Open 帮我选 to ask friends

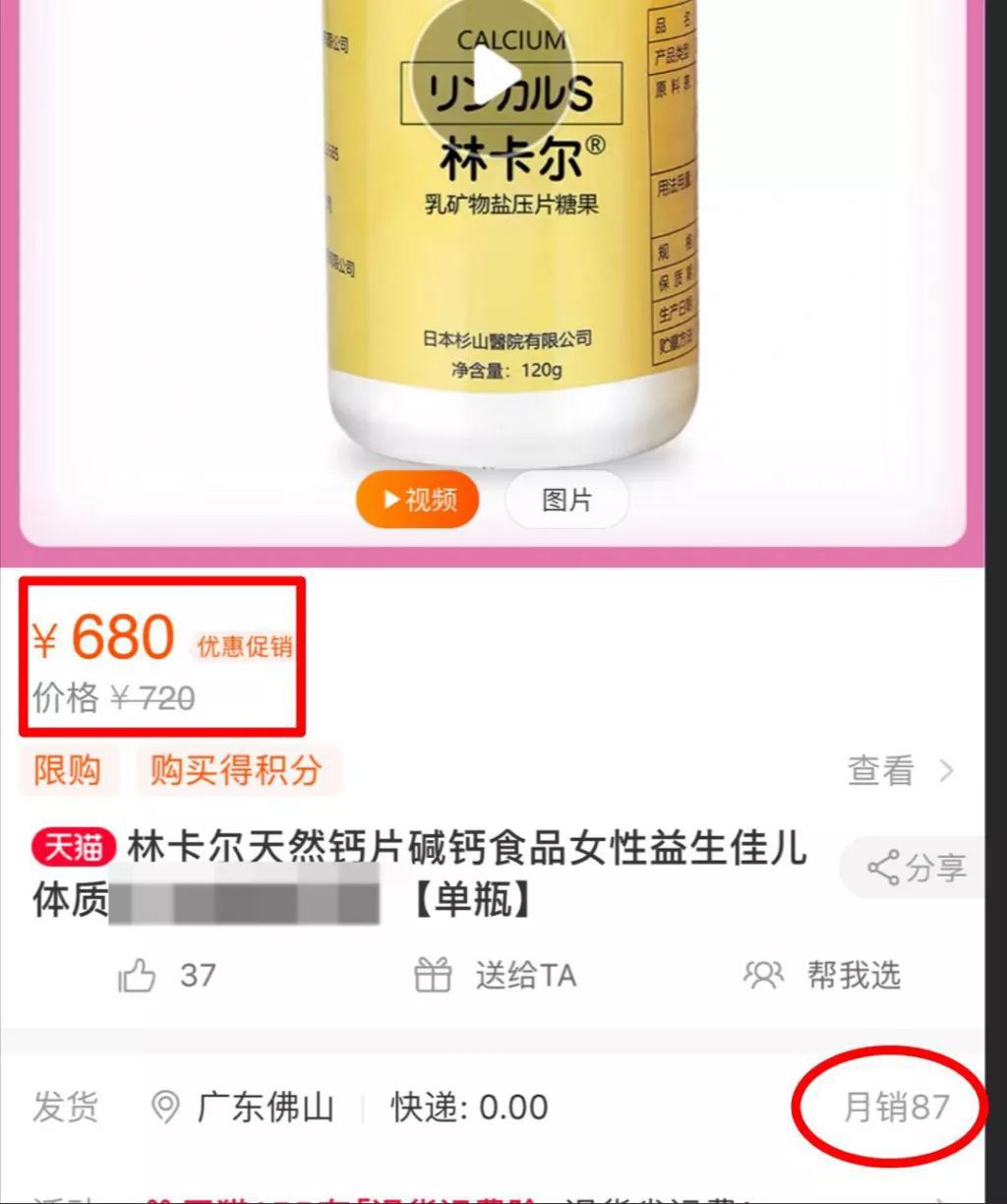tap(822, 976)
